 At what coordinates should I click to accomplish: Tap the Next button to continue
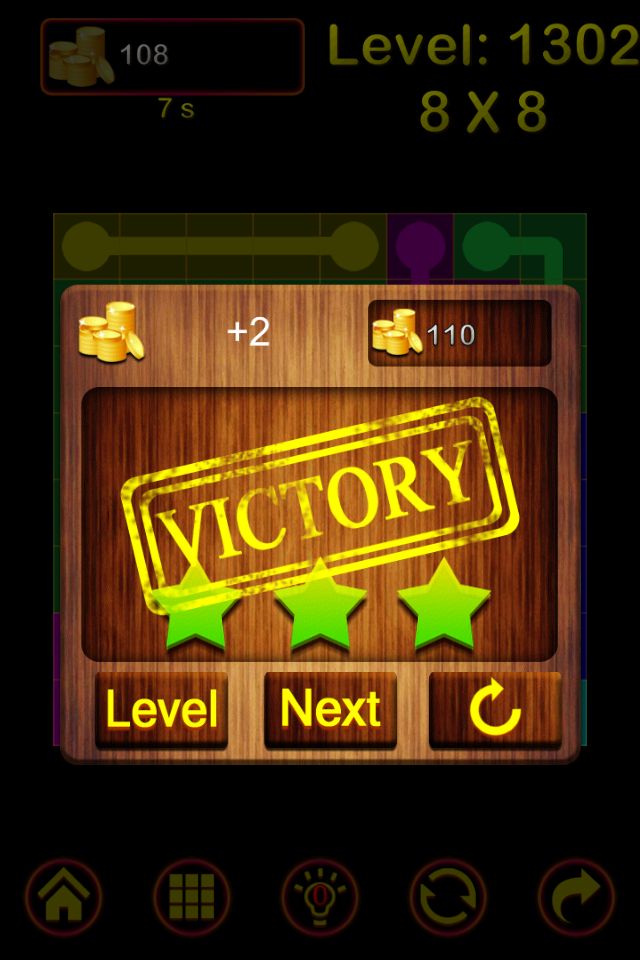tap(330, 709)
